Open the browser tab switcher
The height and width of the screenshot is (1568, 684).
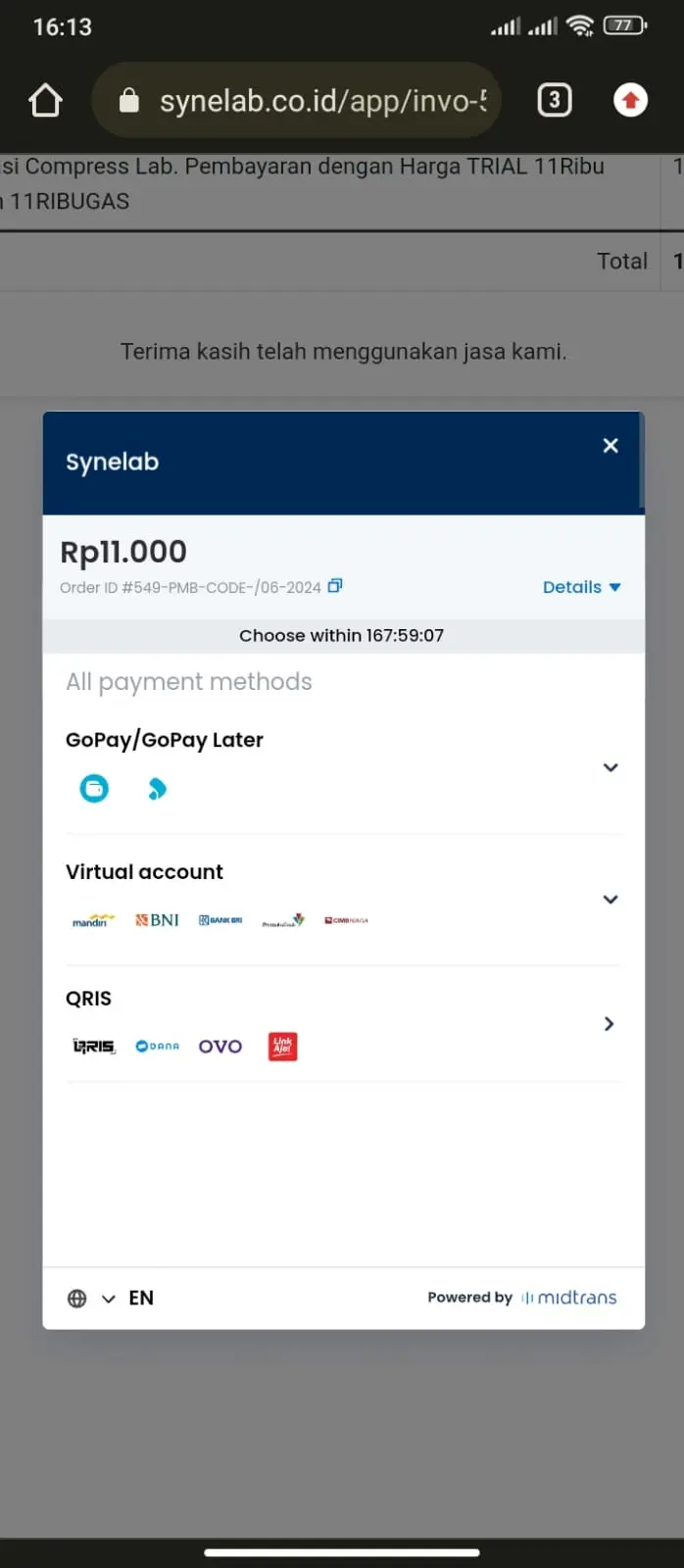(x=555, y=100)
